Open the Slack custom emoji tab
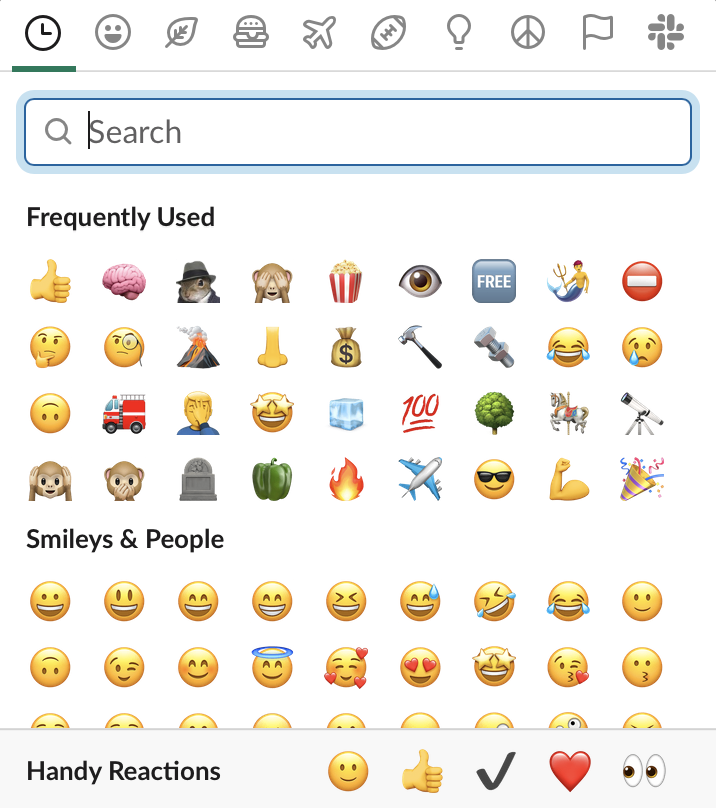716x808 pixels. [x=665, y=34]
